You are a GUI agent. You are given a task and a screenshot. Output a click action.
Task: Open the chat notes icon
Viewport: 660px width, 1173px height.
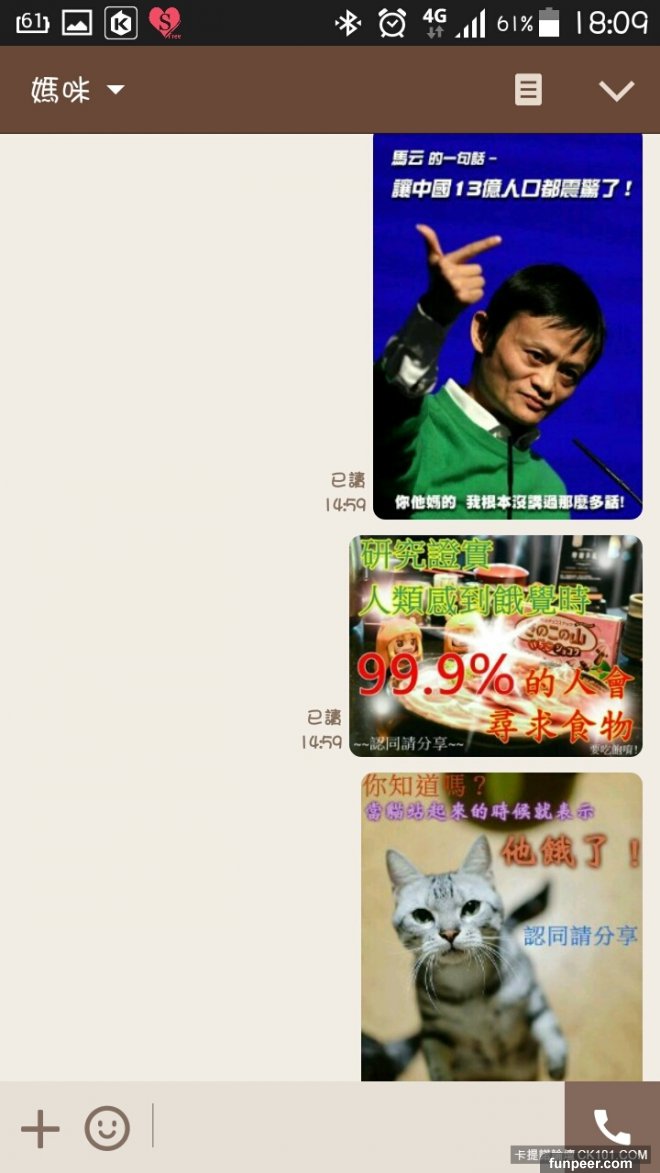(528, 90)
